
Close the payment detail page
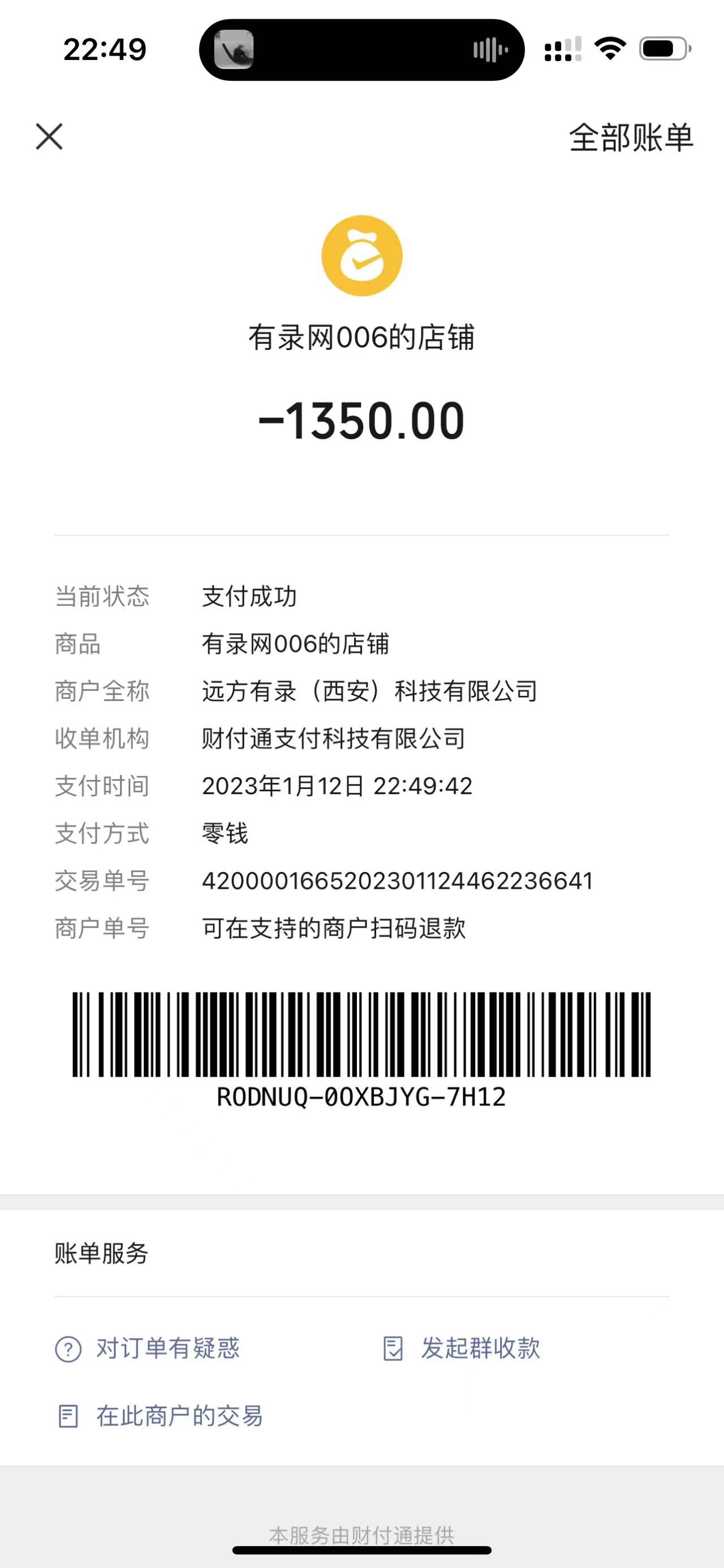coord(49,136)
